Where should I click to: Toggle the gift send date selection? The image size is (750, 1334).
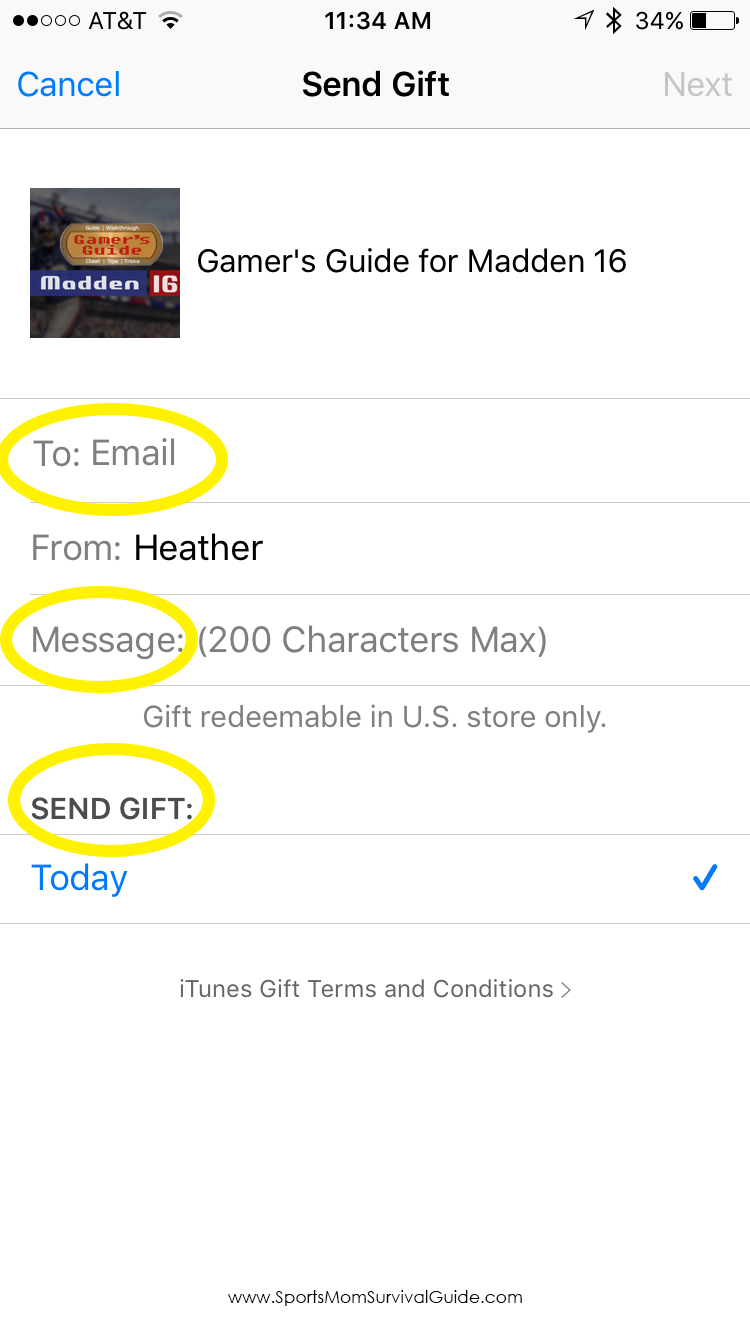coord(375,878)
